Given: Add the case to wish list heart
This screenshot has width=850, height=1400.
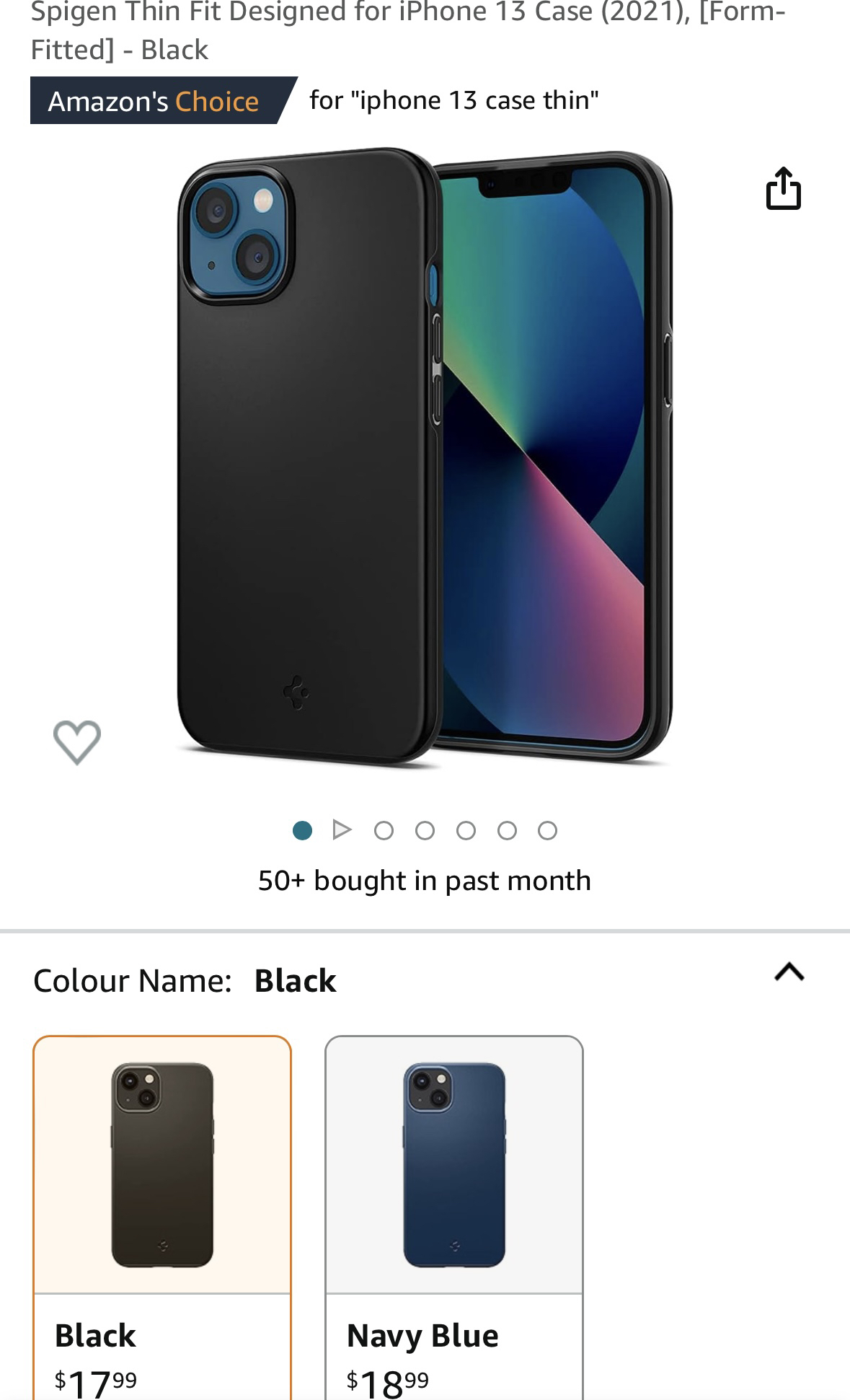Looking at the screenshot, I should pos(77,741).
